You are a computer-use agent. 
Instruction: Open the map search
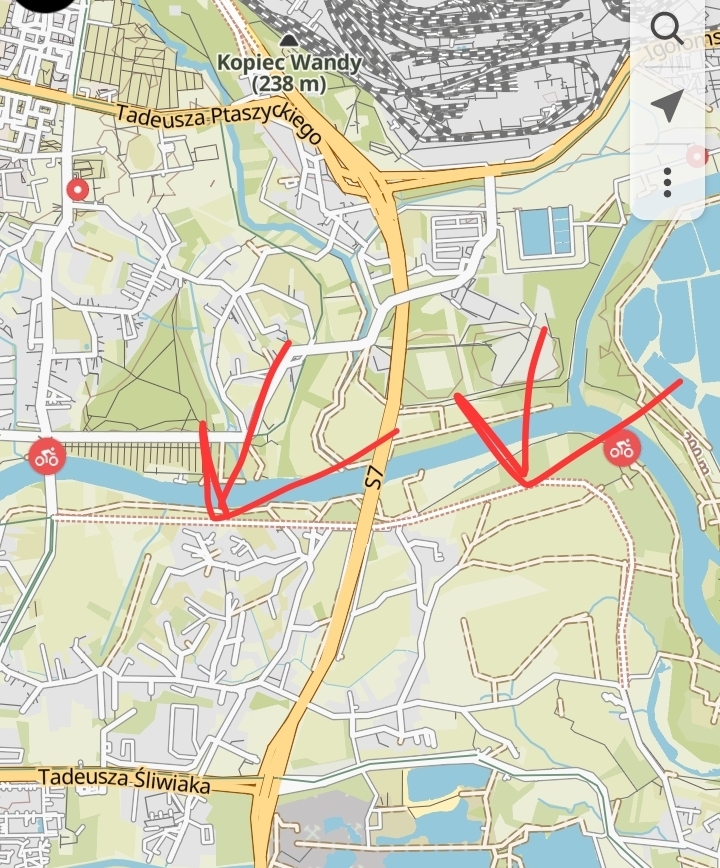[667, 27]
